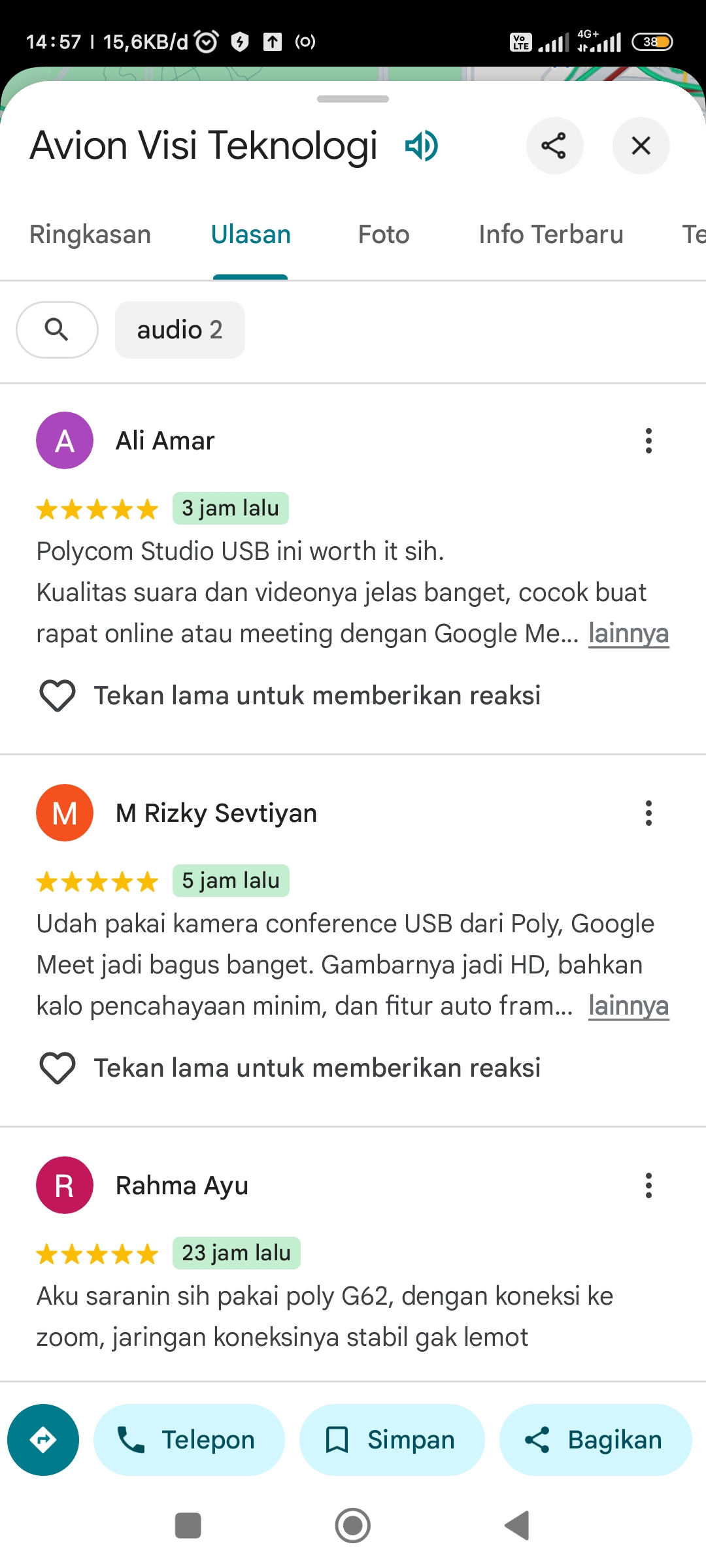Viewport: 706px width, 1568px height.
Task: Open overflow menu on M Rizky Sevtiyan's review
Action: (x=648, y=813)
